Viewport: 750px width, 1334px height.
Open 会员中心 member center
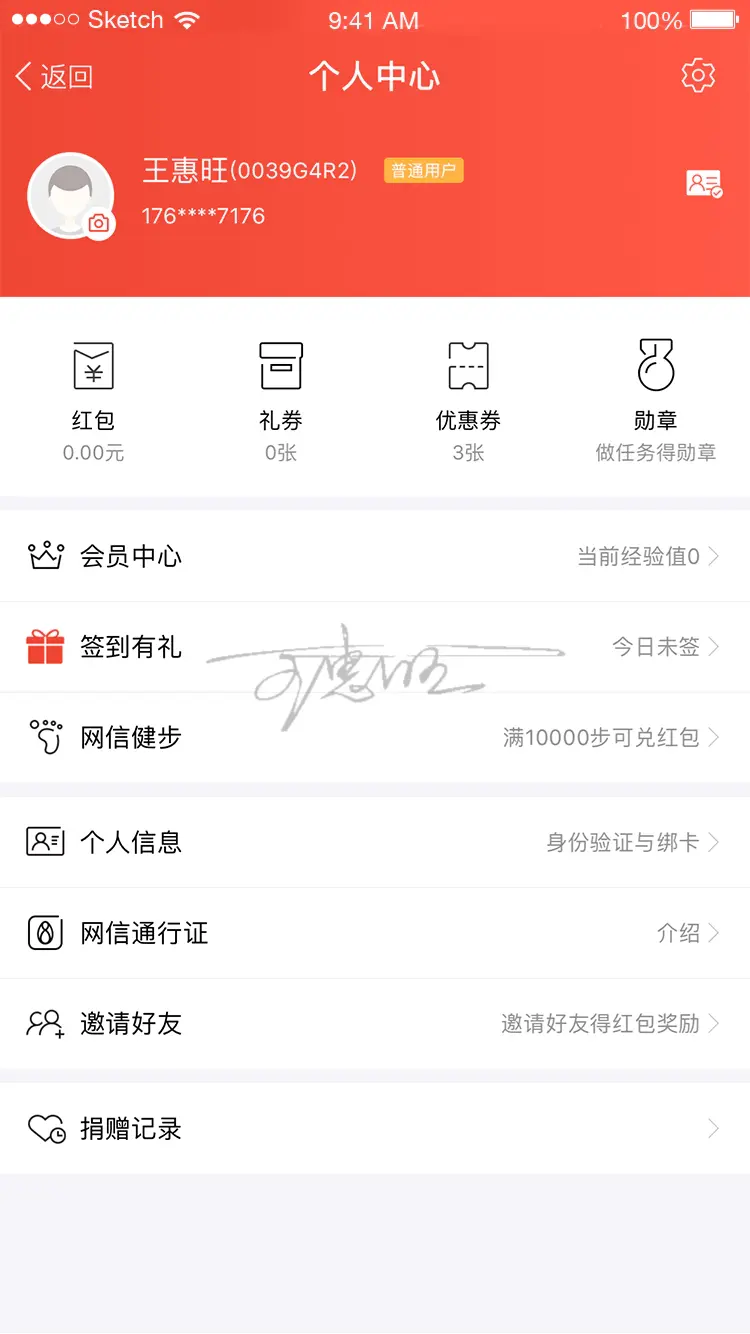click(375, 557)
